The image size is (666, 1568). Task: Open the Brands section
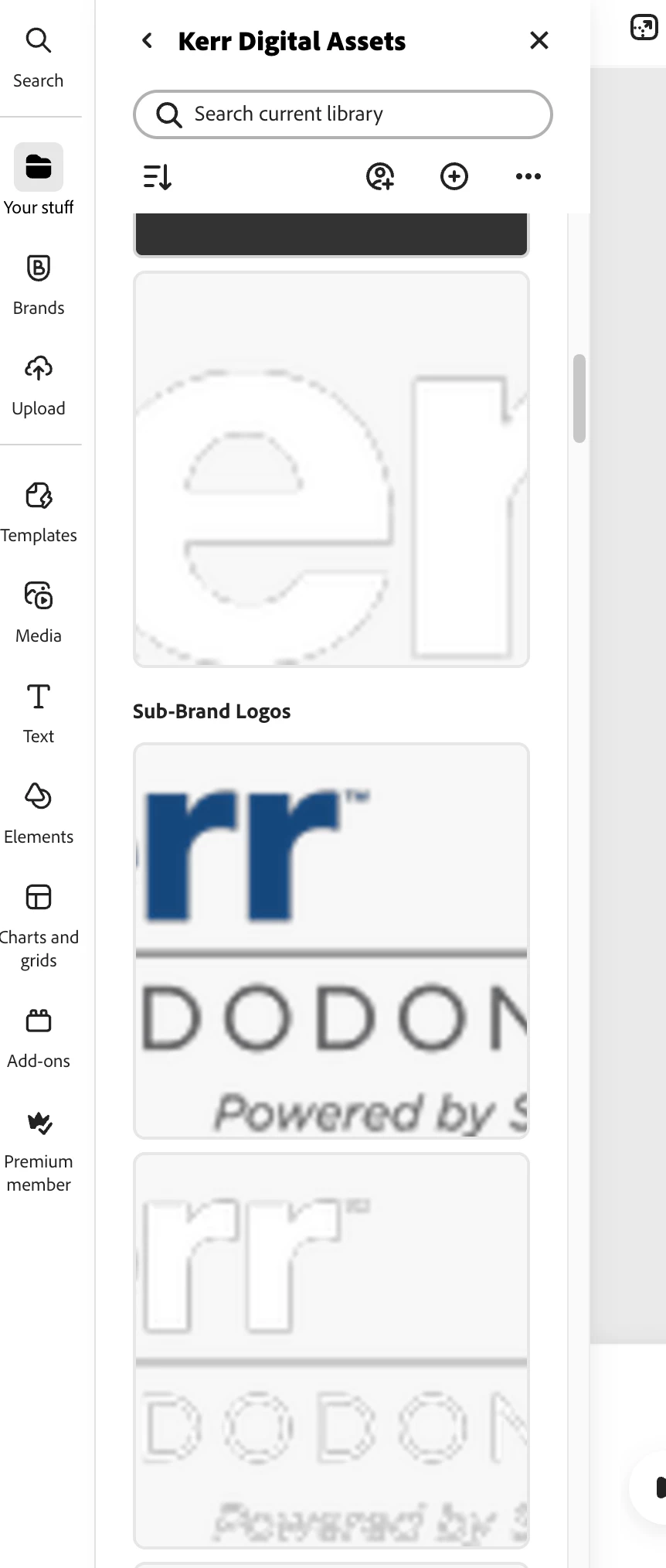pyautogui.click(x=39, y=284)
